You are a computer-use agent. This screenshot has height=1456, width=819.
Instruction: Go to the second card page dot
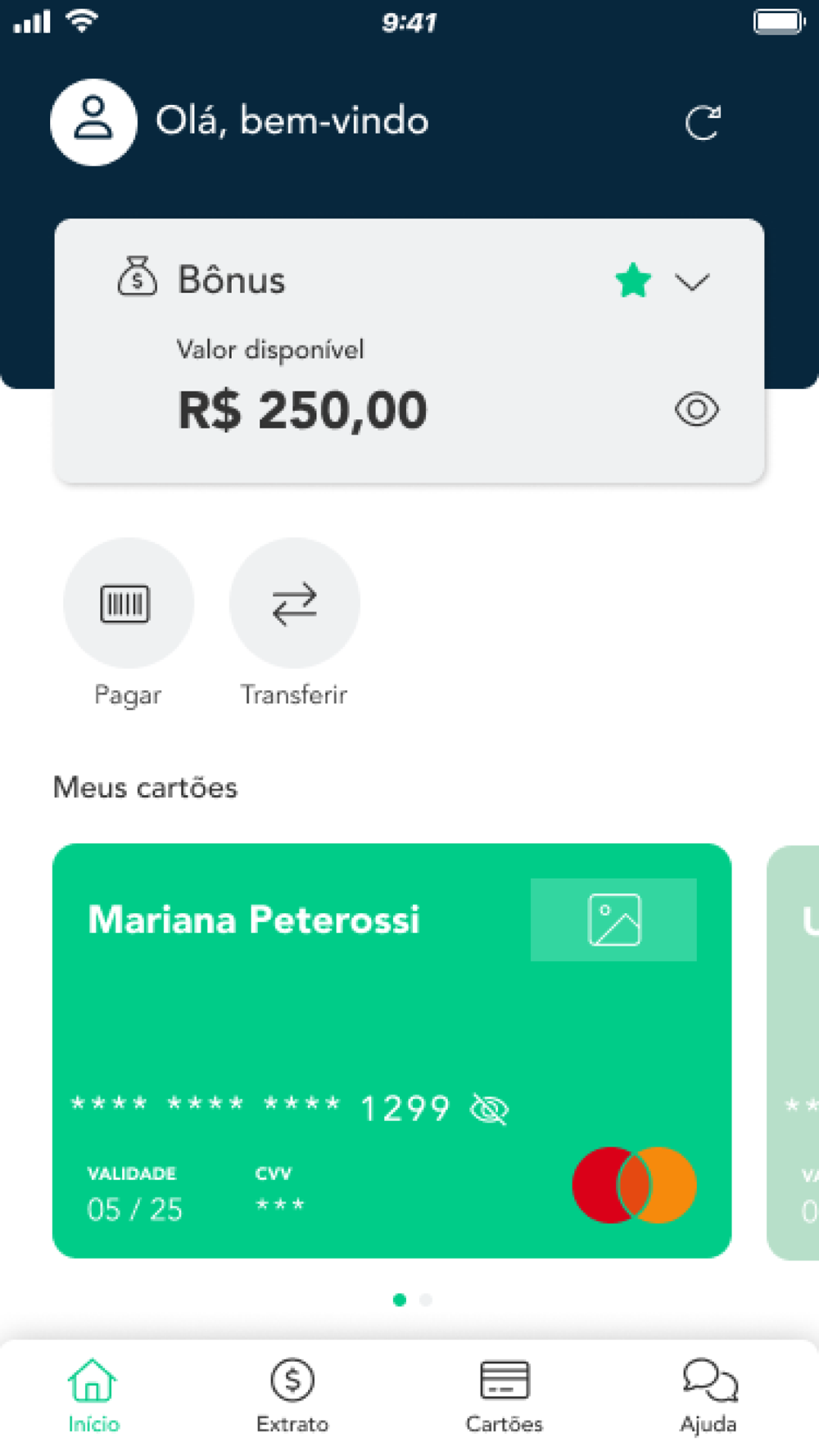click(x=426, y=1300)
